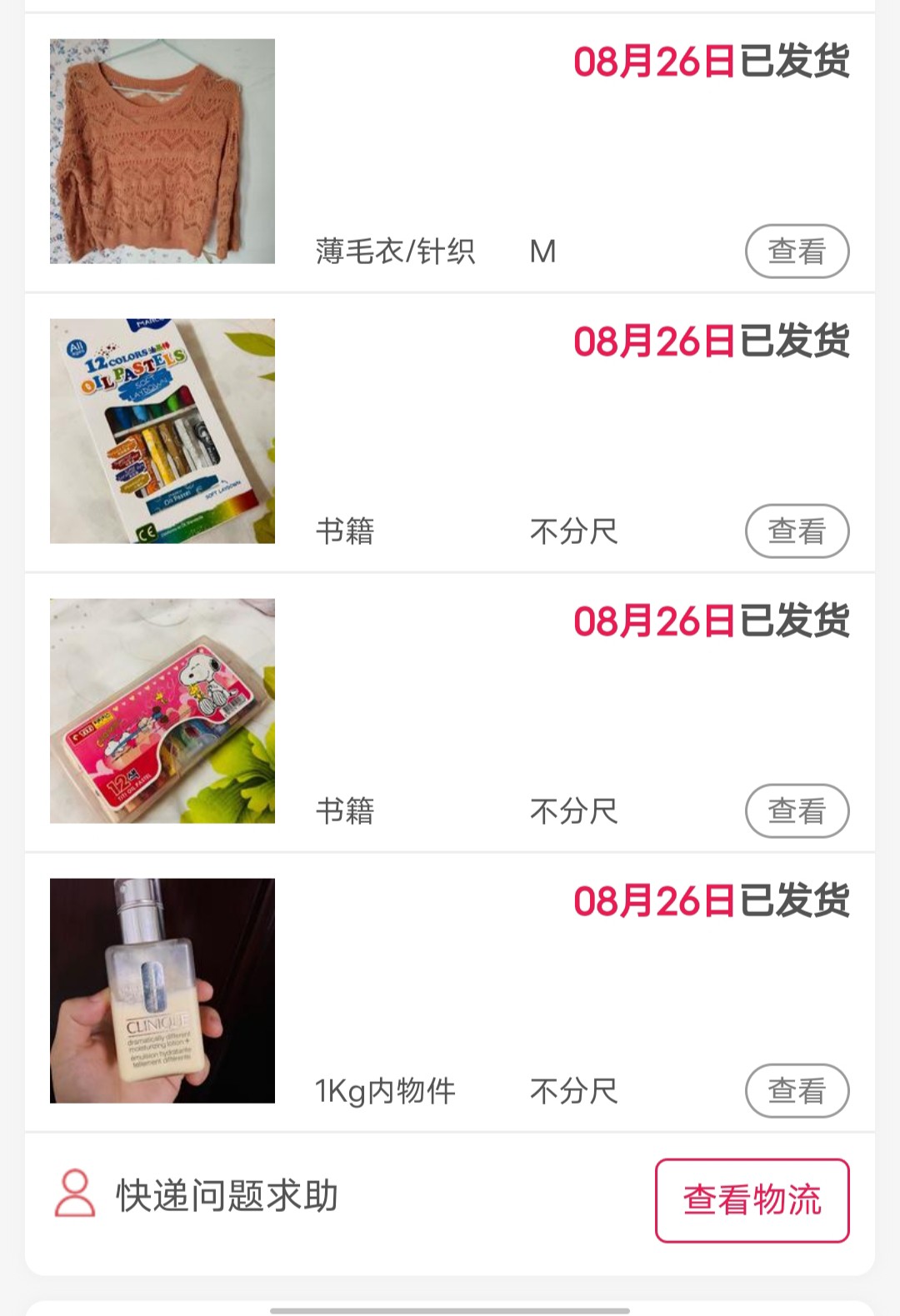Open the 12 colors oil pastels photo
This screenshot has width=900, height=1316.
(162, 431)
